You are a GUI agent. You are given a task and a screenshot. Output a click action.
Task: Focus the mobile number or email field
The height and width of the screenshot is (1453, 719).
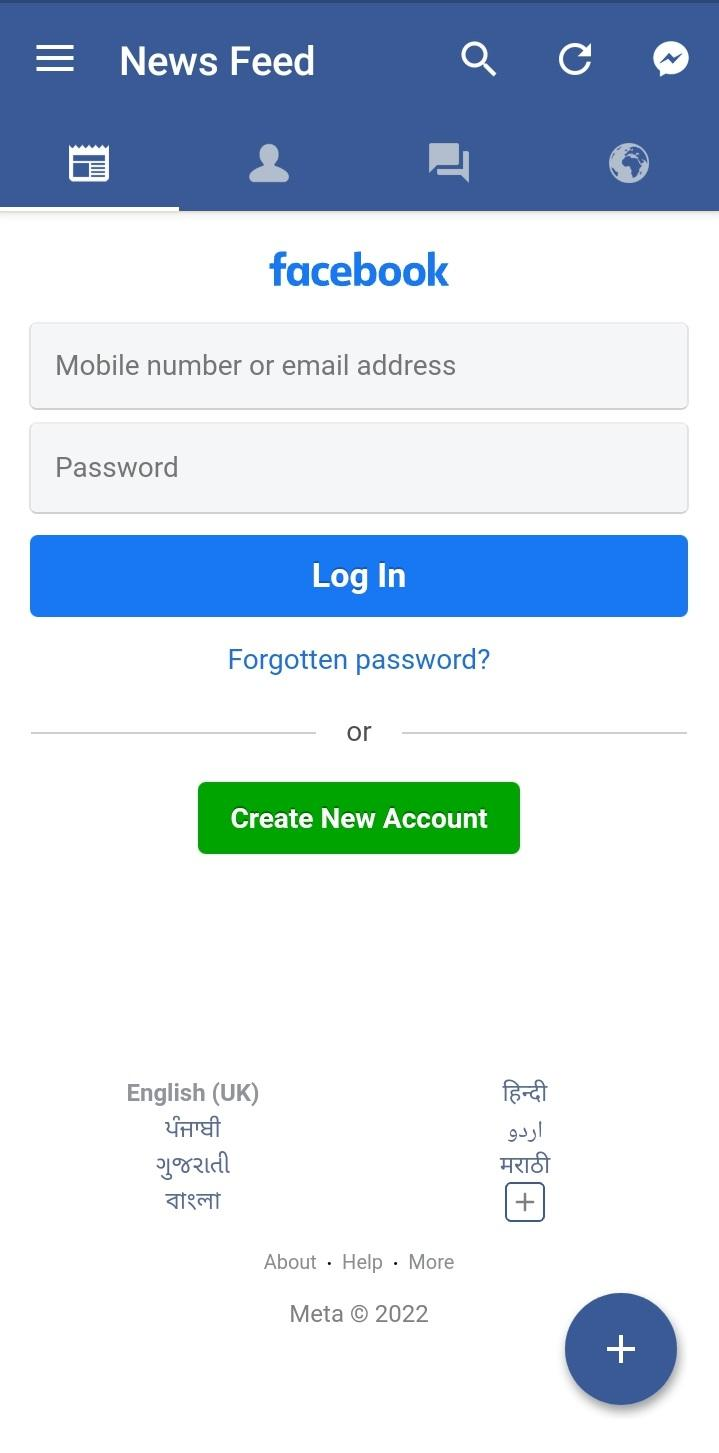click(359, 366)
